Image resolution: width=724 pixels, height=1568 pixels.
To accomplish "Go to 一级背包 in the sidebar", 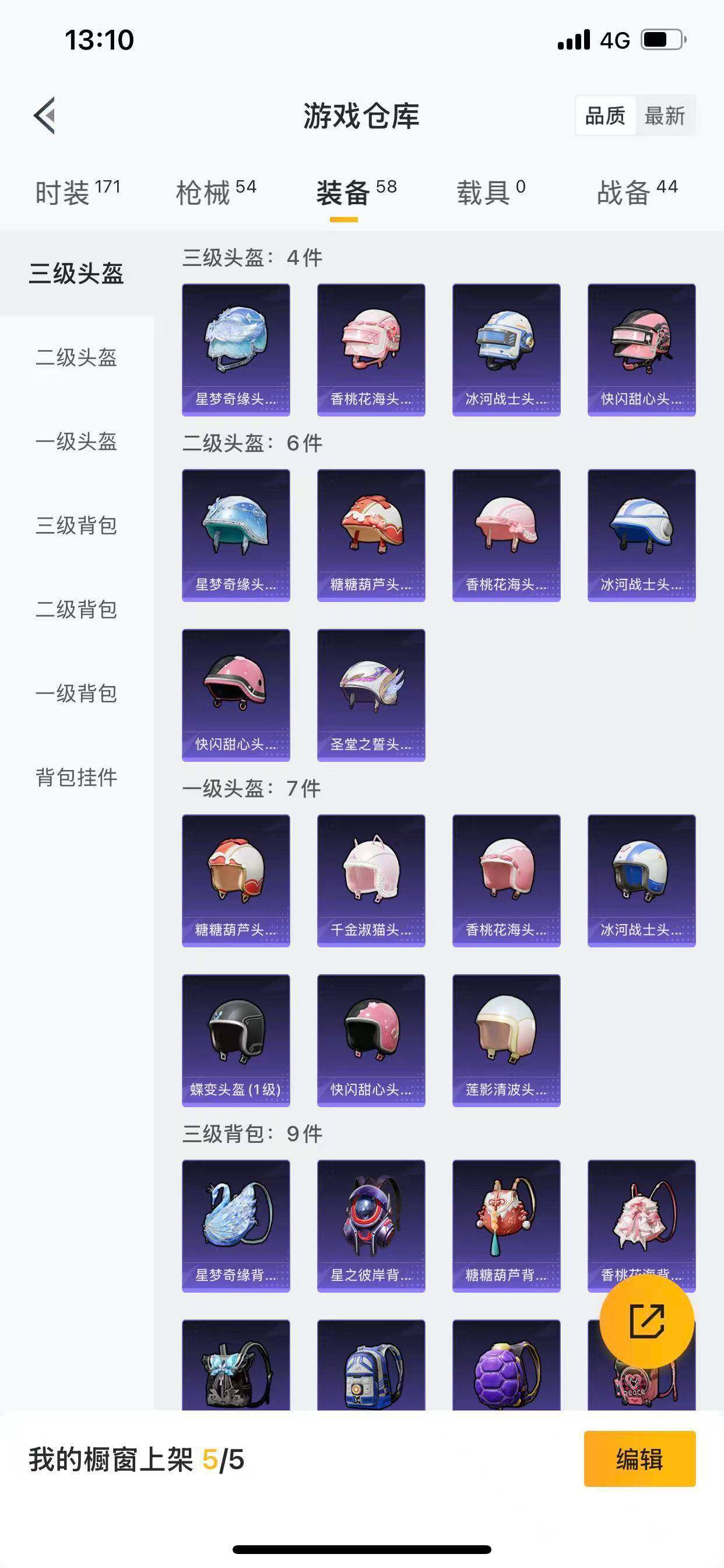I will (76, 694).
